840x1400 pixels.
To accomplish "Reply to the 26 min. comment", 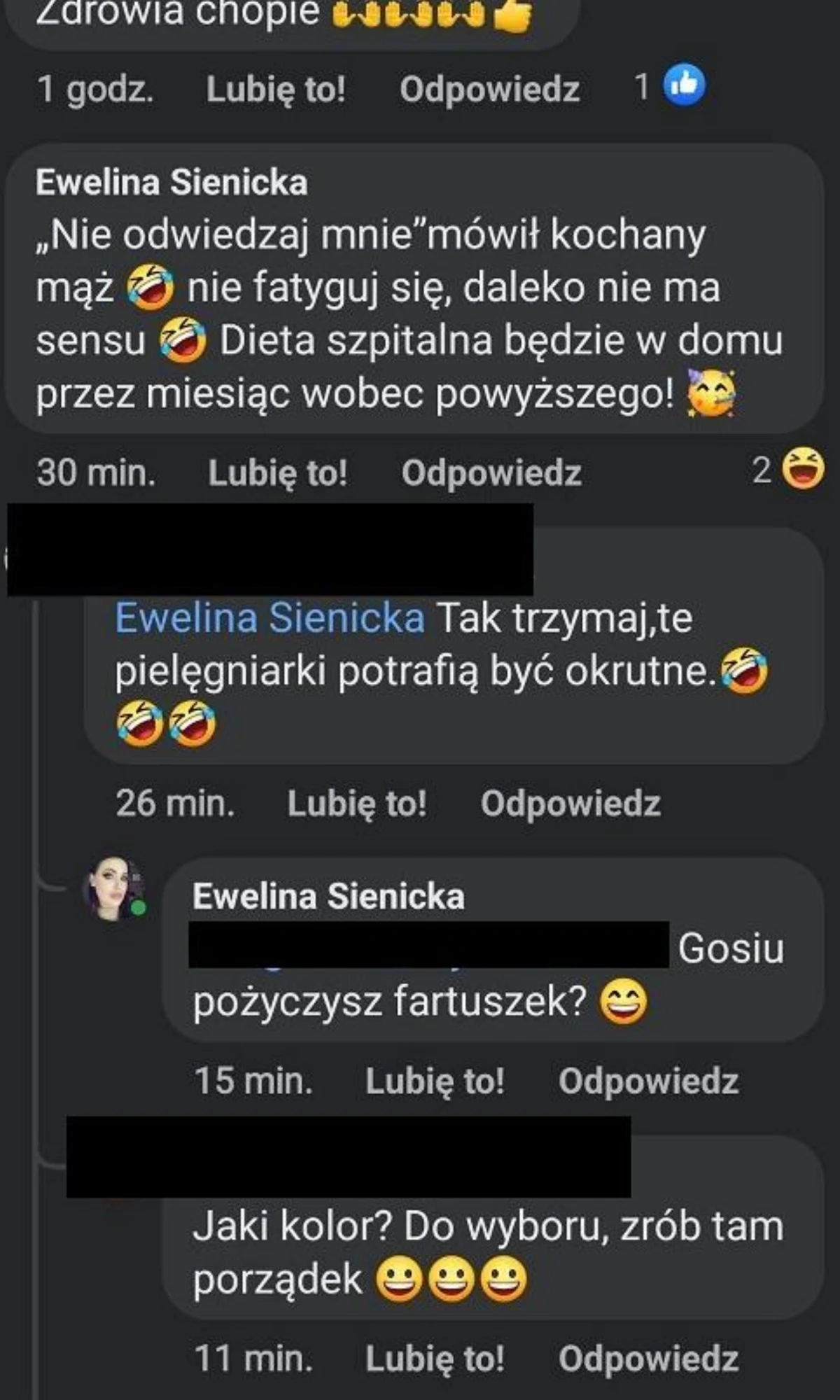I will pos(570,803).
